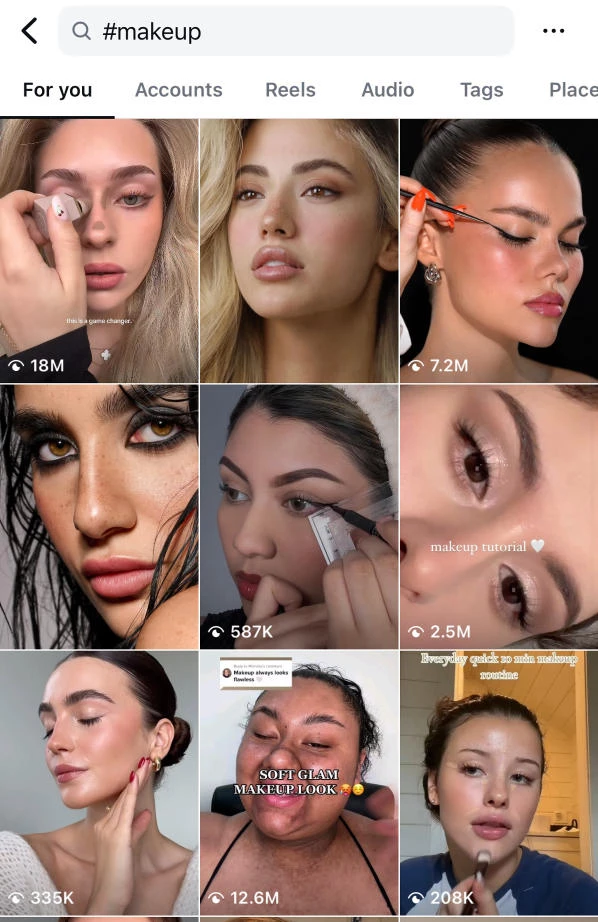Open the reel with 7.2M views

click(x=499, y=251)
